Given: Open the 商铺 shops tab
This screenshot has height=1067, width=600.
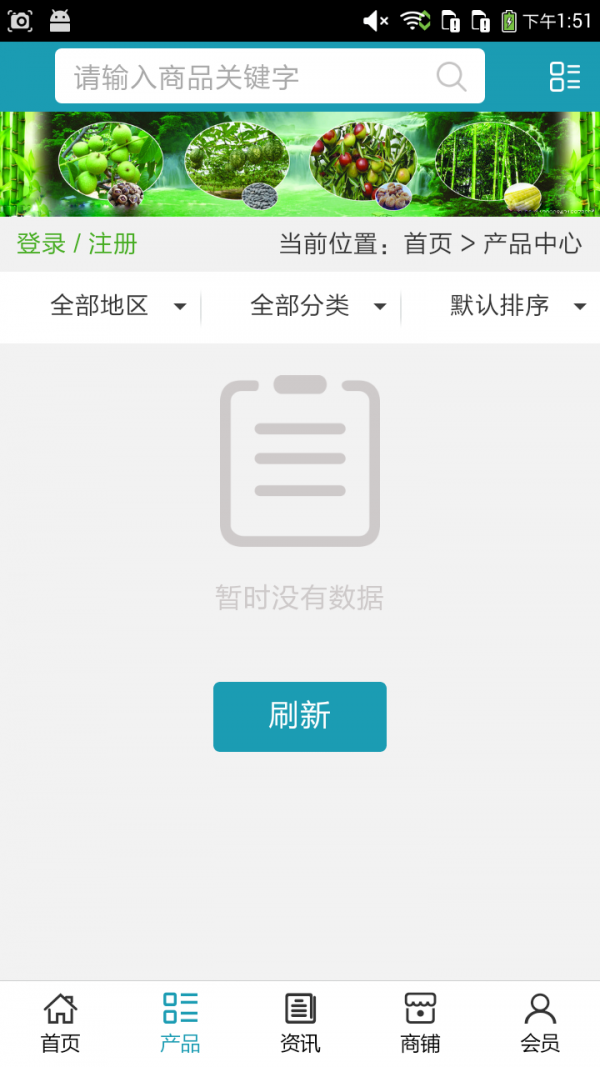Looking at the screenshot, I should pyautogui.click(x=420, y=1023).
